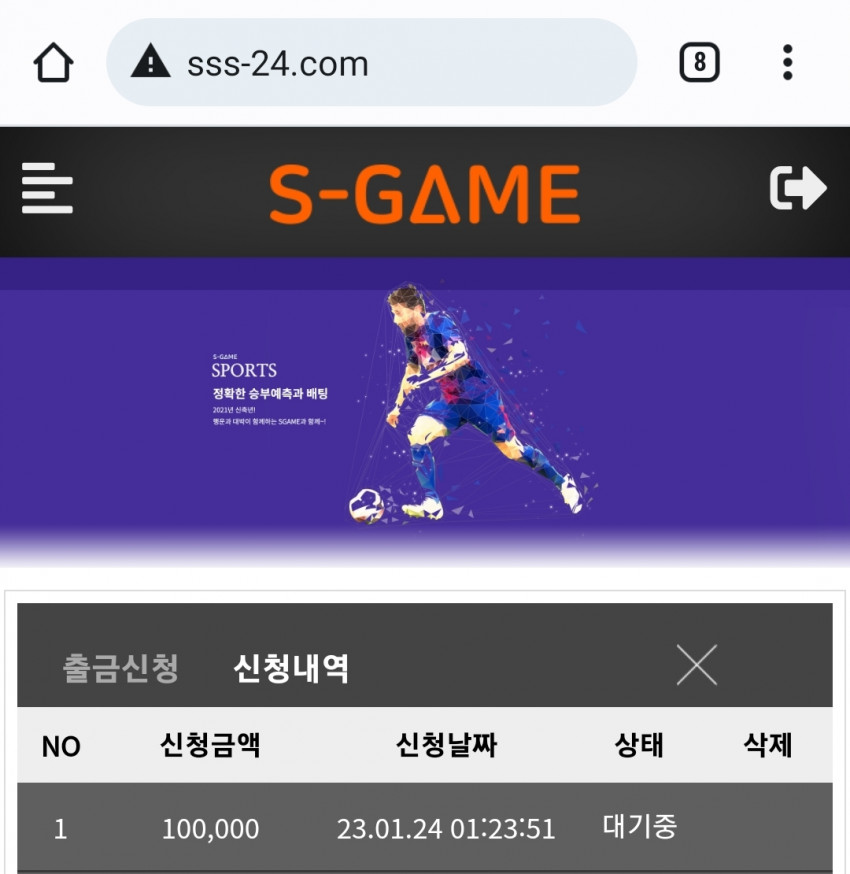This screenshot has height=874, width=850.
Task: Open the browser overflow menu
Action: (x=788, y=63)
